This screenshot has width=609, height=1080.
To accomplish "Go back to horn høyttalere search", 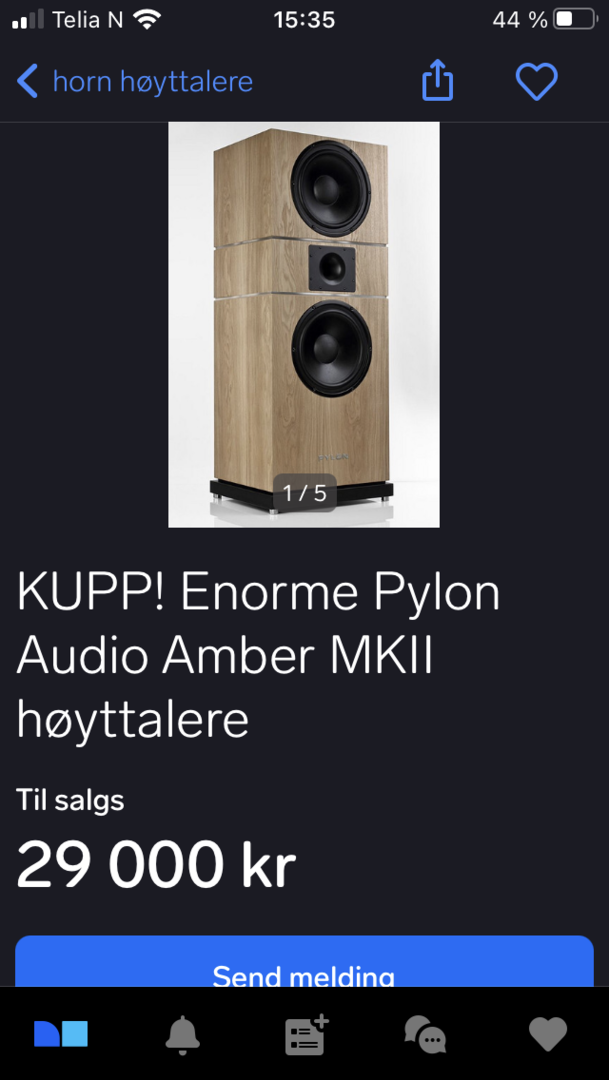I will [135, 81].
